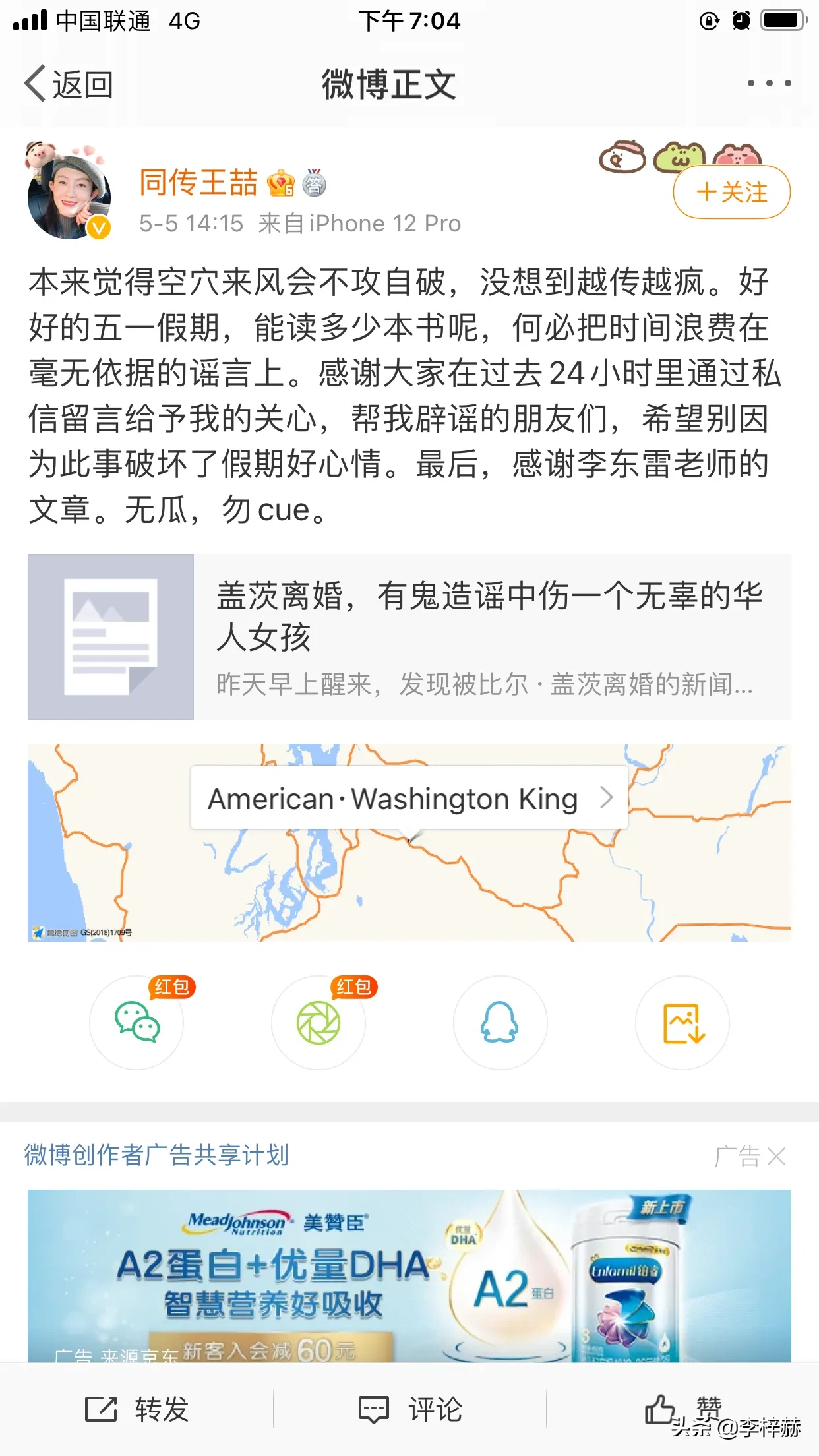Save the post as an image
The width and height of the screenshot is (819, 1456).
coord(682,1023)
